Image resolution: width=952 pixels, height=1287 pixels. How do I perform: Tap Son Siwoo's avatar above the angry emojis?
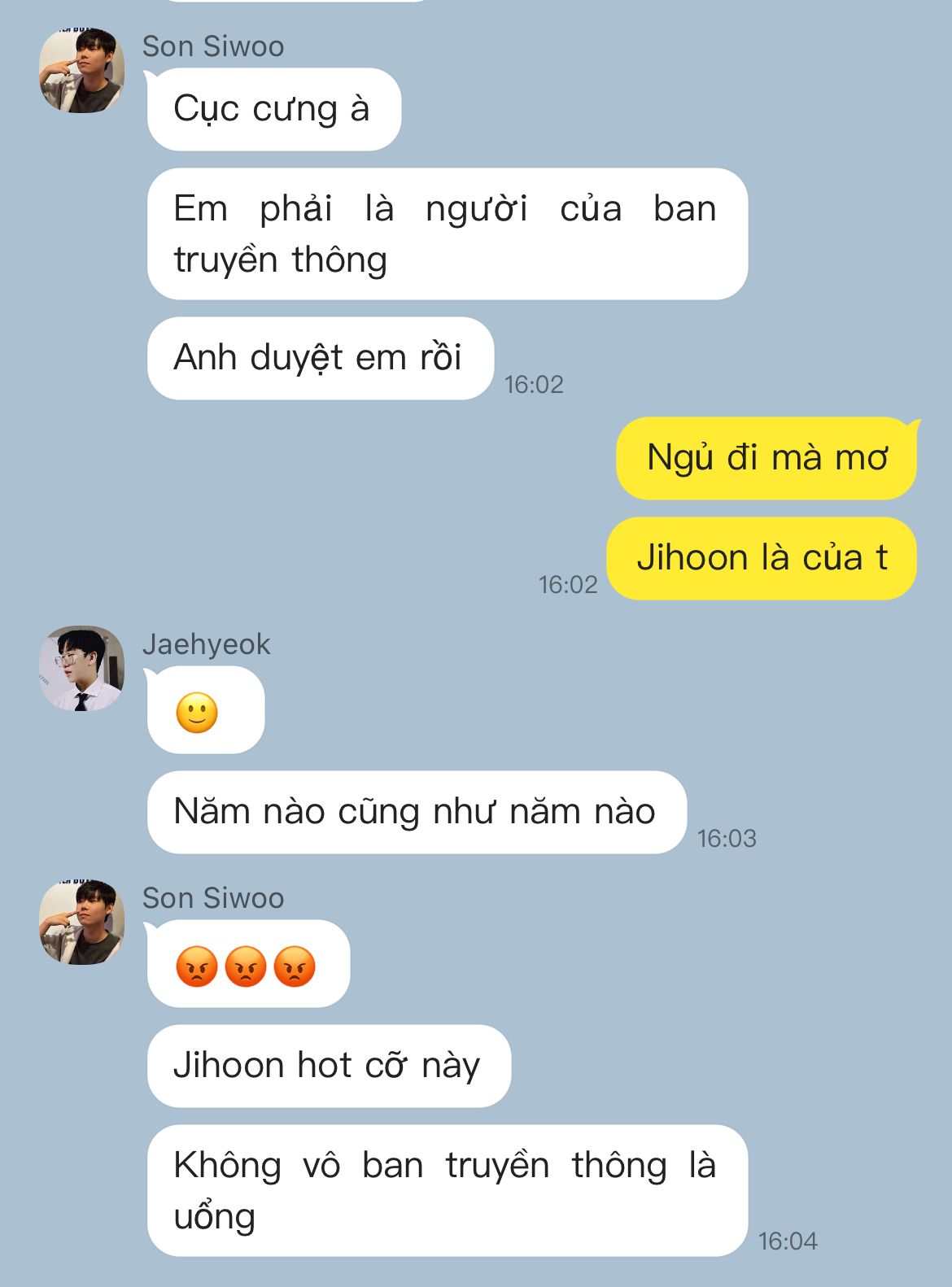tap(81, 923)
